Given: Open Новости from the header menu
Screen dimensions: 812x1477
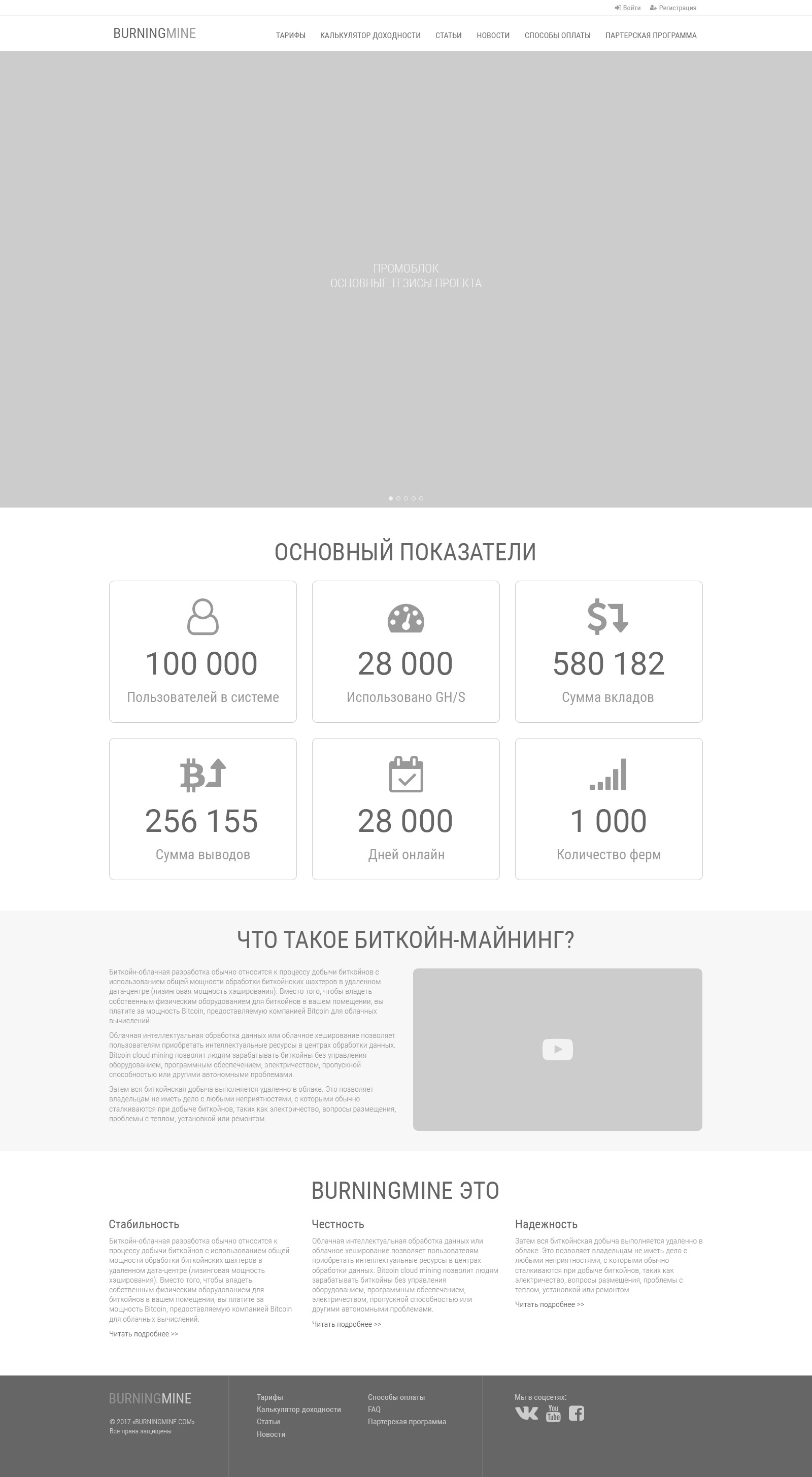Looking at the screenshot, I should click(x=493, y=36).
